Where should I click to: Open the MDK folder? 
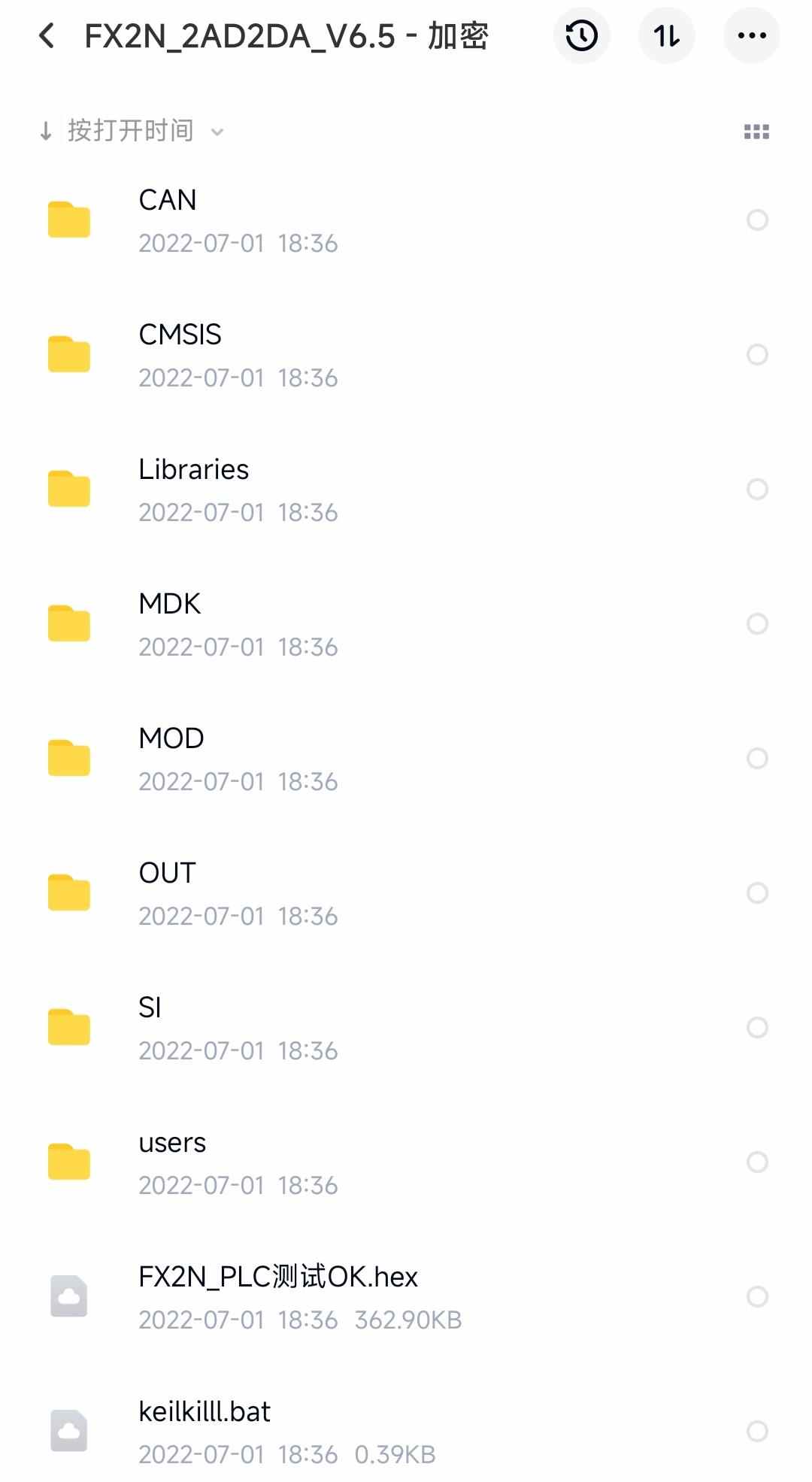(x=406, y=624)
